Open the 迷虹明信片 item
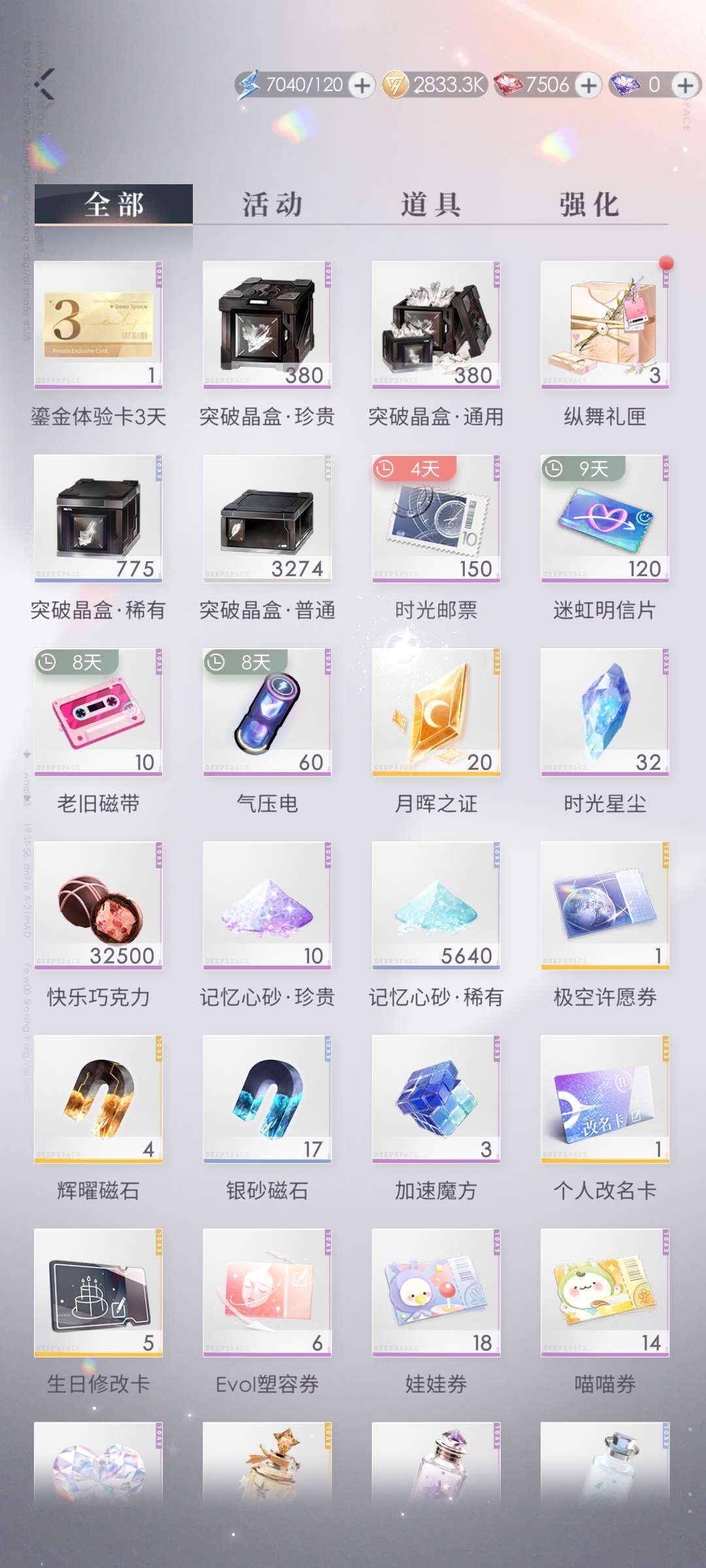This screenshot has width=706, height=1568. (605, 518)
